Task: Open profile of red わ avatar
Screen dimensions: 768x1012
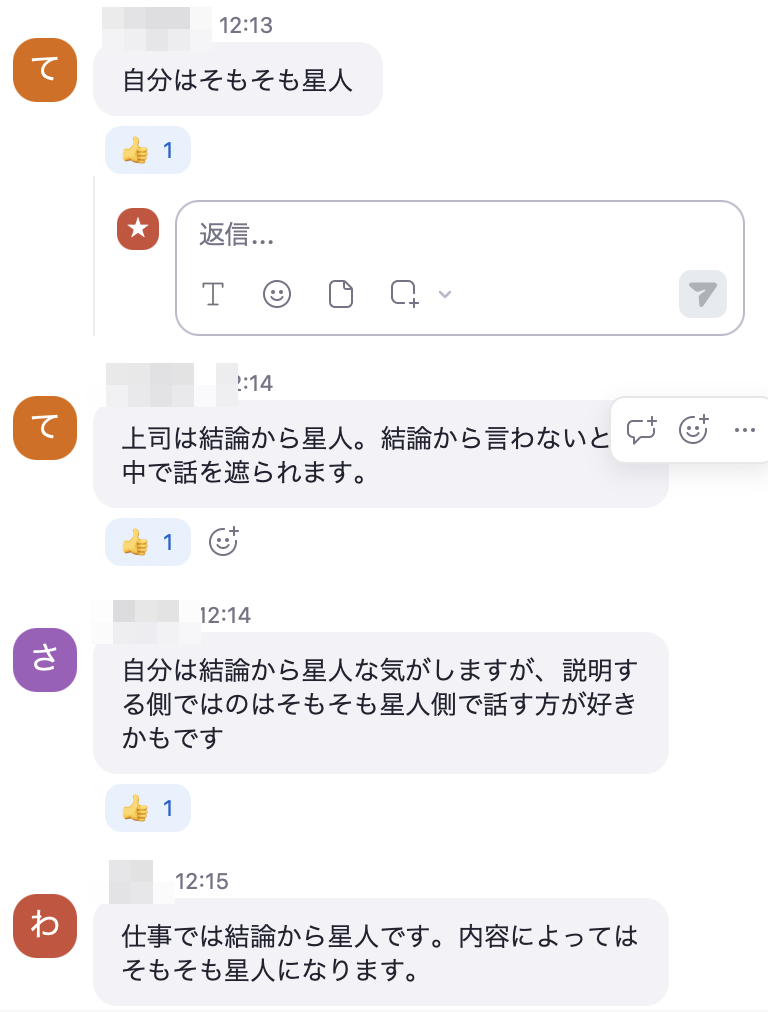Action: (45, 925)
